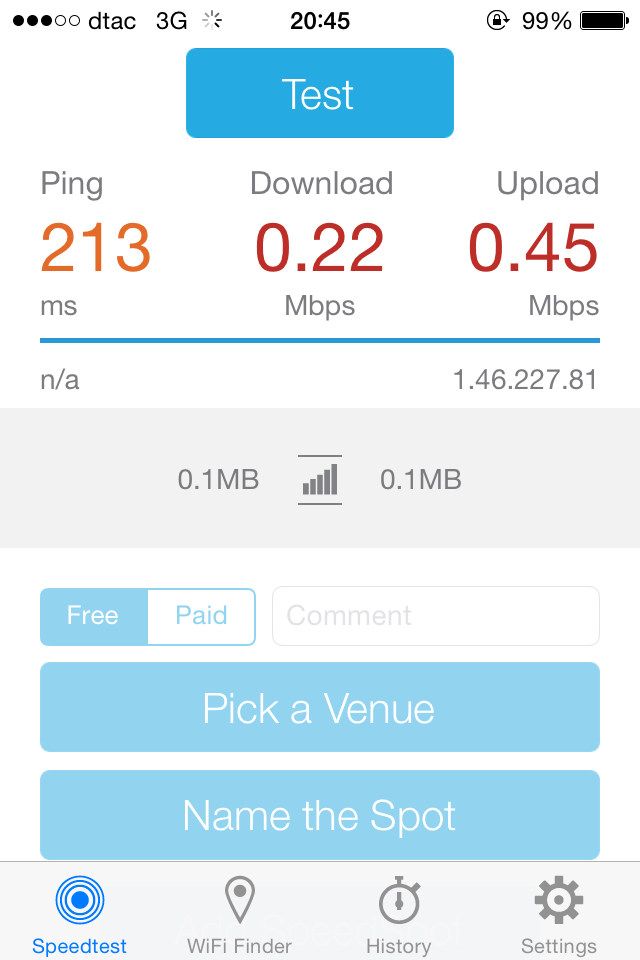Viewport: 640px width, 960px height.
Task: Open the Settings tab
Action: pyautogui.click(x=558, y=913)
